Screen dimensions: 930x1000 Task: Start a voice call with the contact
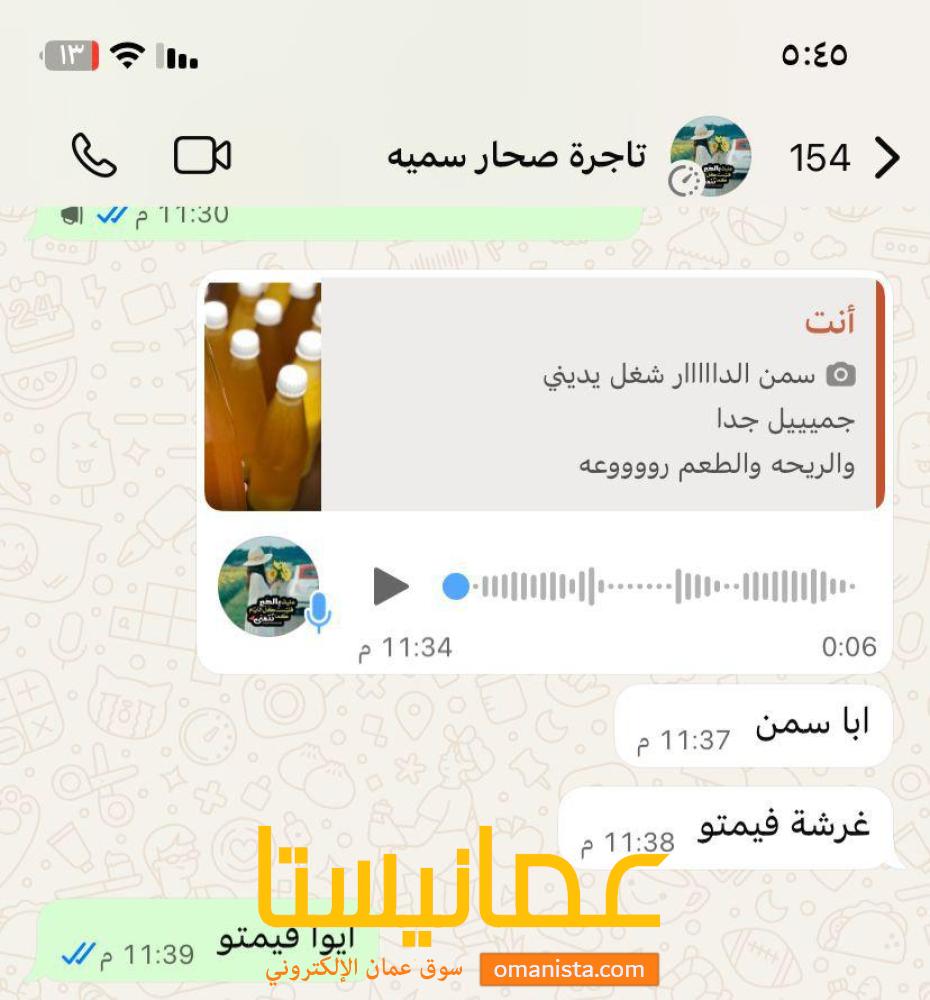click(94, 156)
